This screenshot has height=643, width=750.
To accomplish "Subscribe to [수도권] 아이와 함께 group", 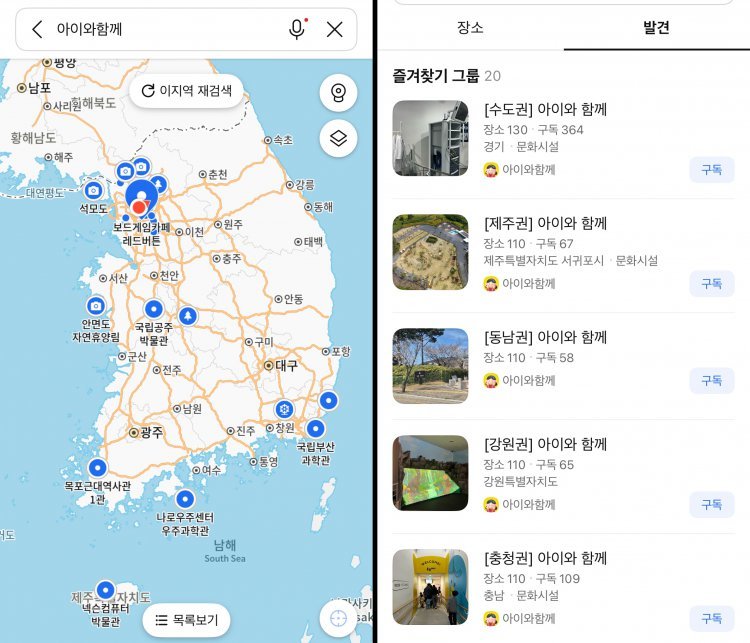I will point(711,170).
